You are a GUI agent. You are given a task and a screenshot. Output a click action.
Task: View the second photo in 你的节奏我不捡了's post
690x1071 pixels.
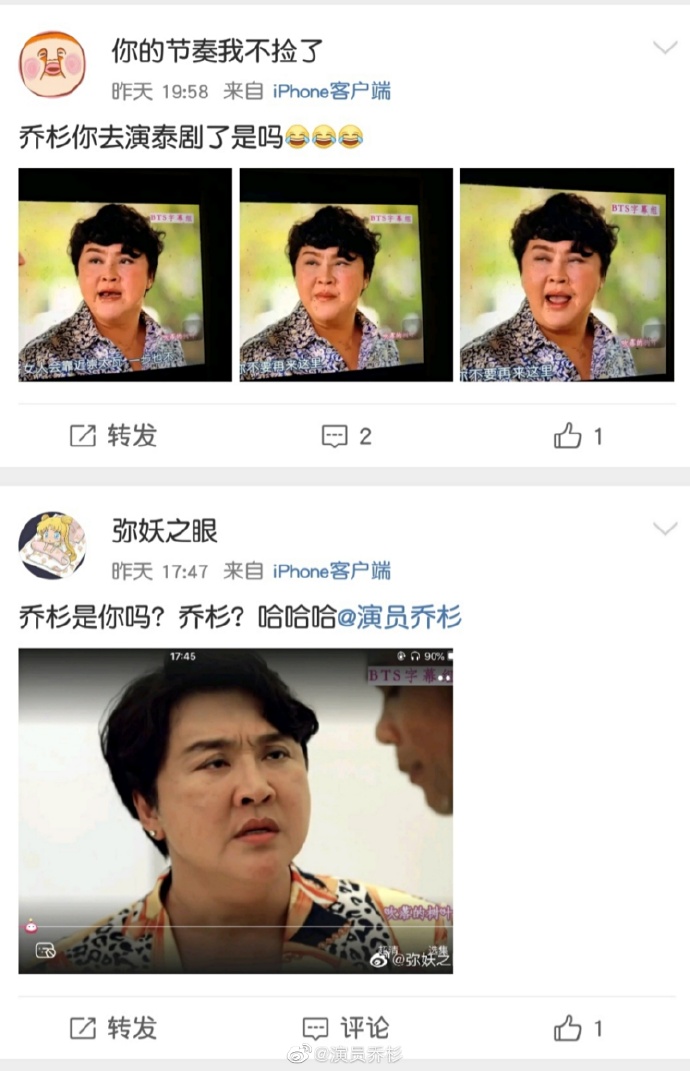click(x=345, y=275)
